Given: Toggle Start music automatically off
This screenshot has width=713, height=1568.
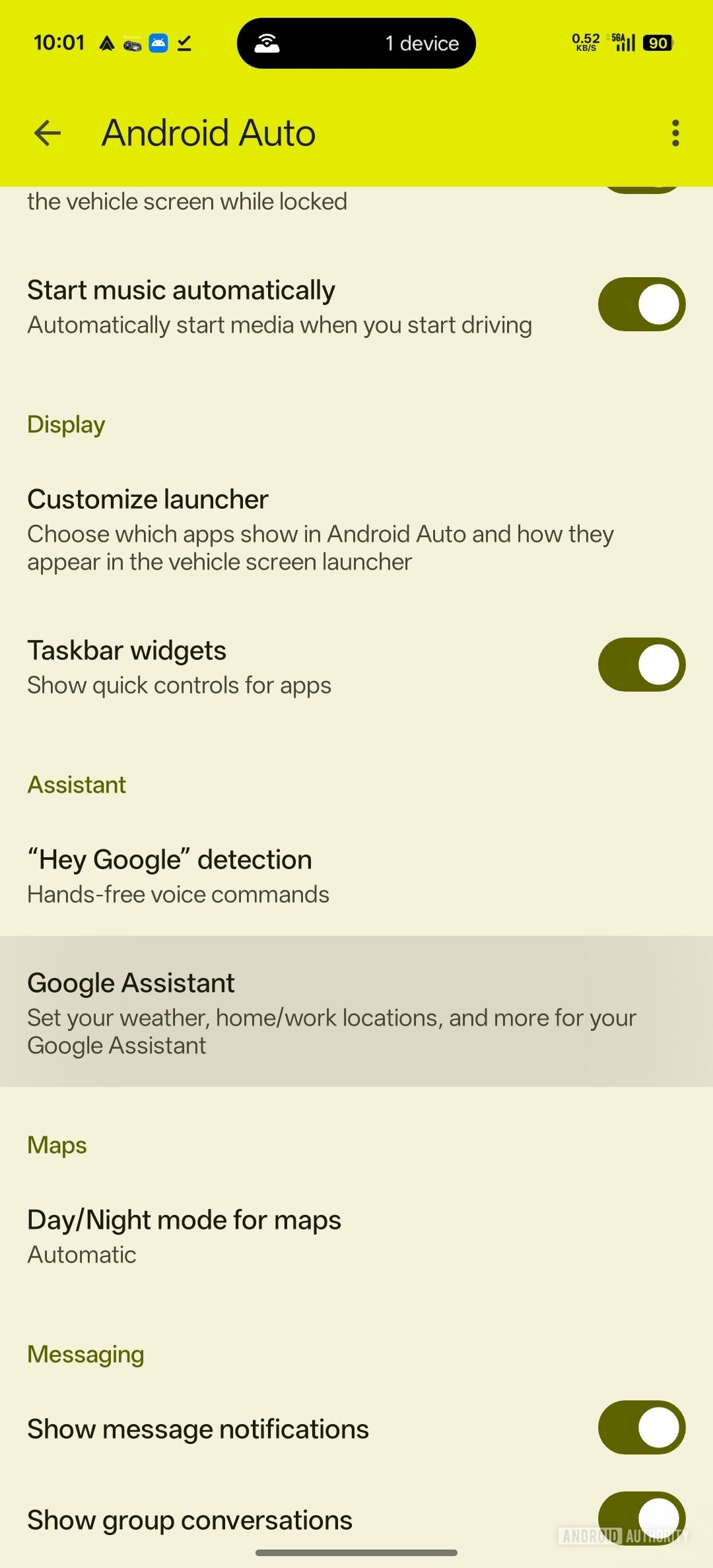Looking at the screenshot, I should tap(641, 304).
